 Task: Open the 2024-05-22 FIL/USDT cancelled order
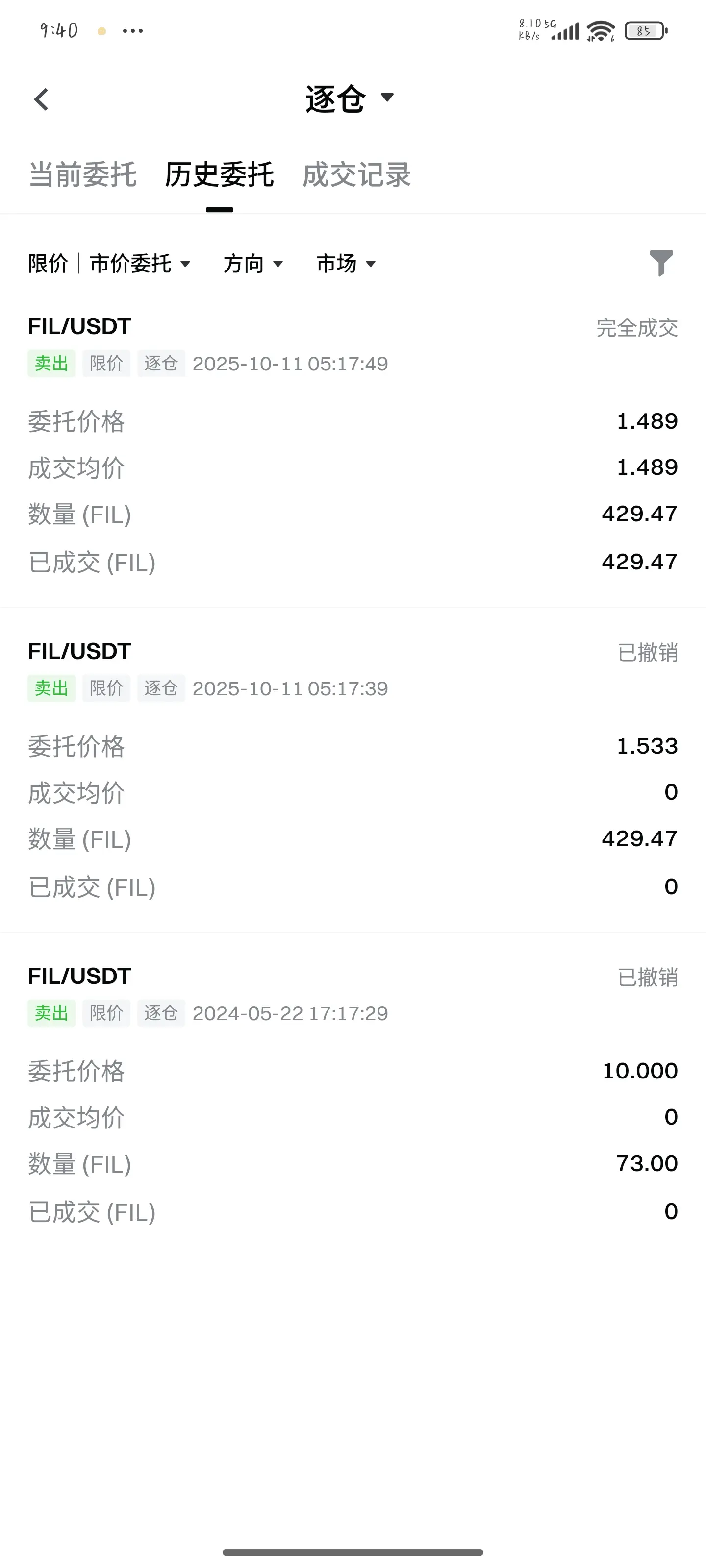[353, 1095]
